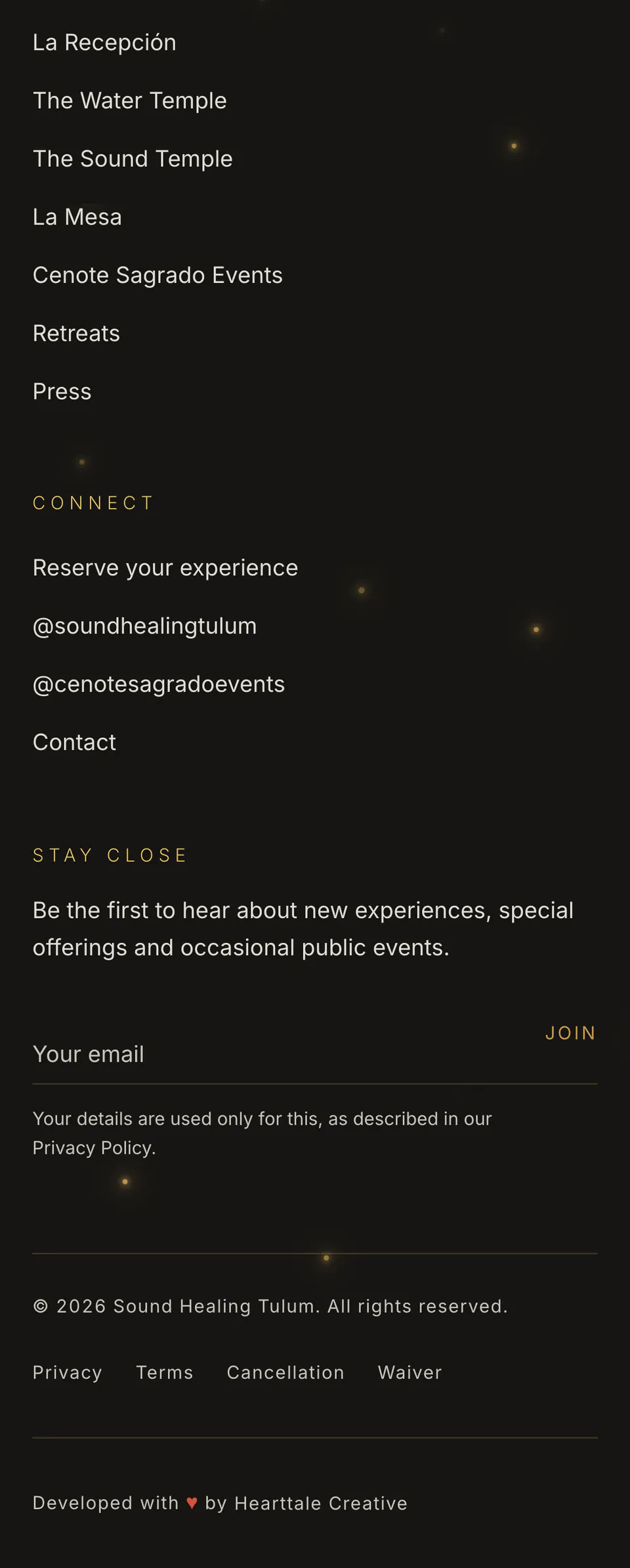
Task: Open The Sound Temple link
Action: pyautogui.click(x=133, y=159)
